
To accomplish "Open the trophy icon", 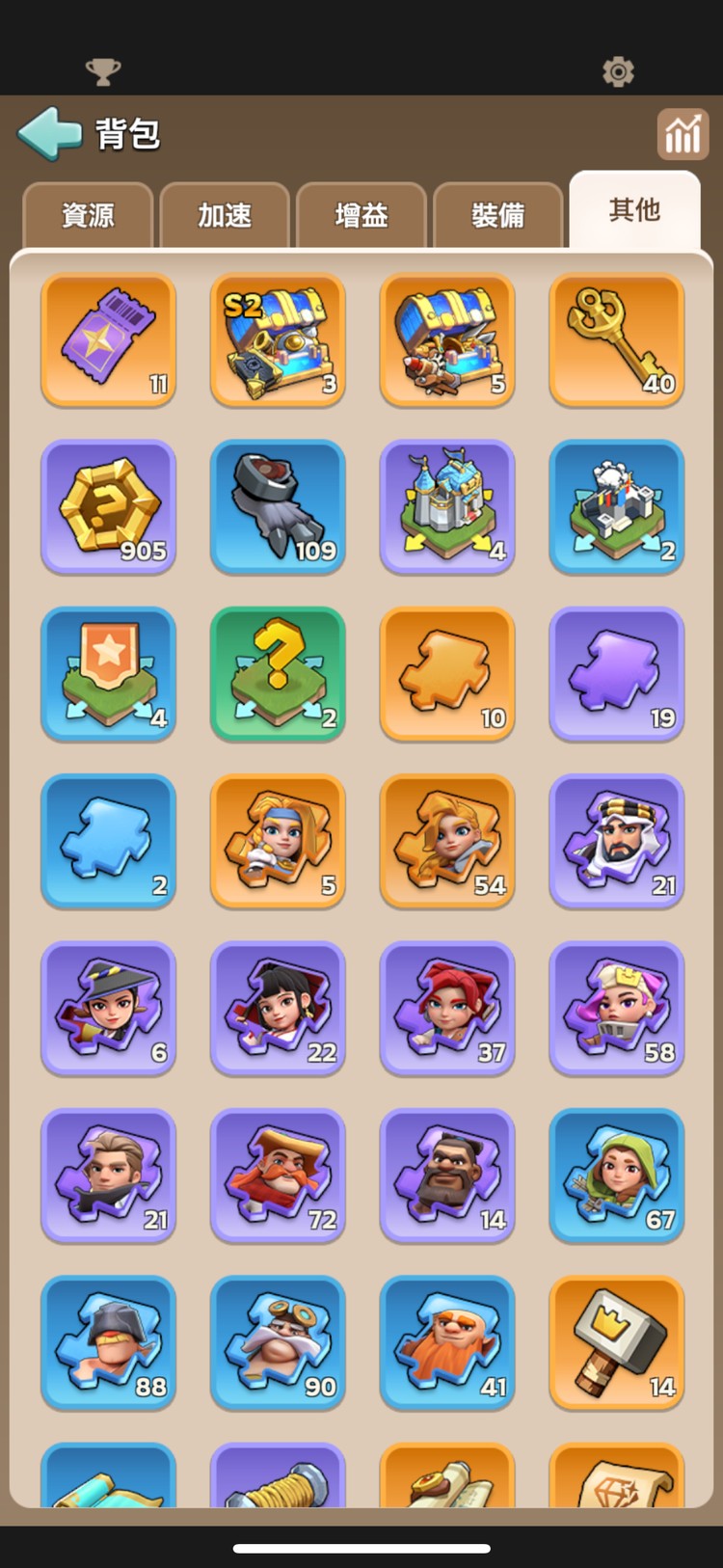I will pyautogui.click(x=103, y=71).
